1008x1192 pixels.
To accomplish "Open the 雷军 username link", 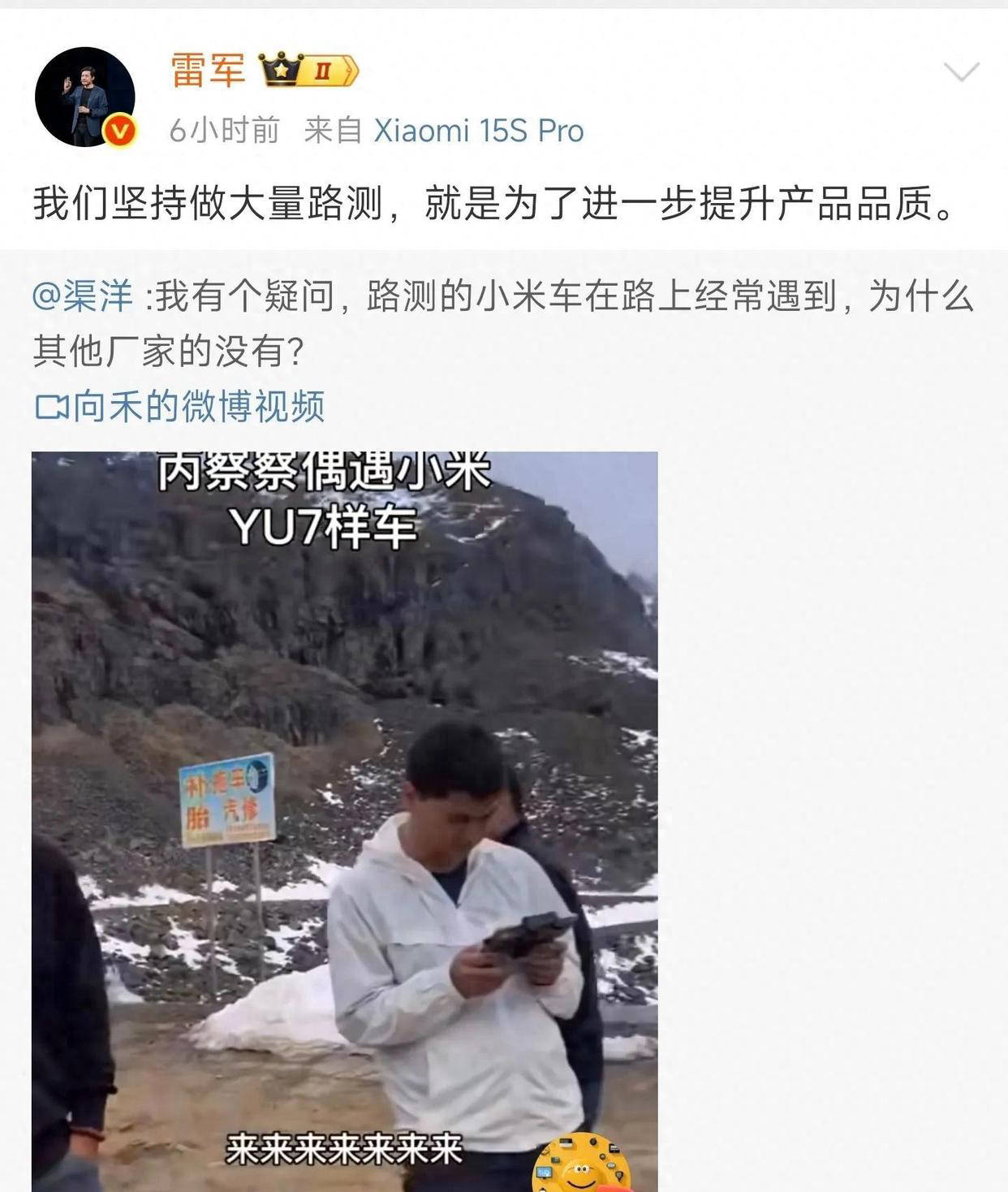I will tap(208, 70).
